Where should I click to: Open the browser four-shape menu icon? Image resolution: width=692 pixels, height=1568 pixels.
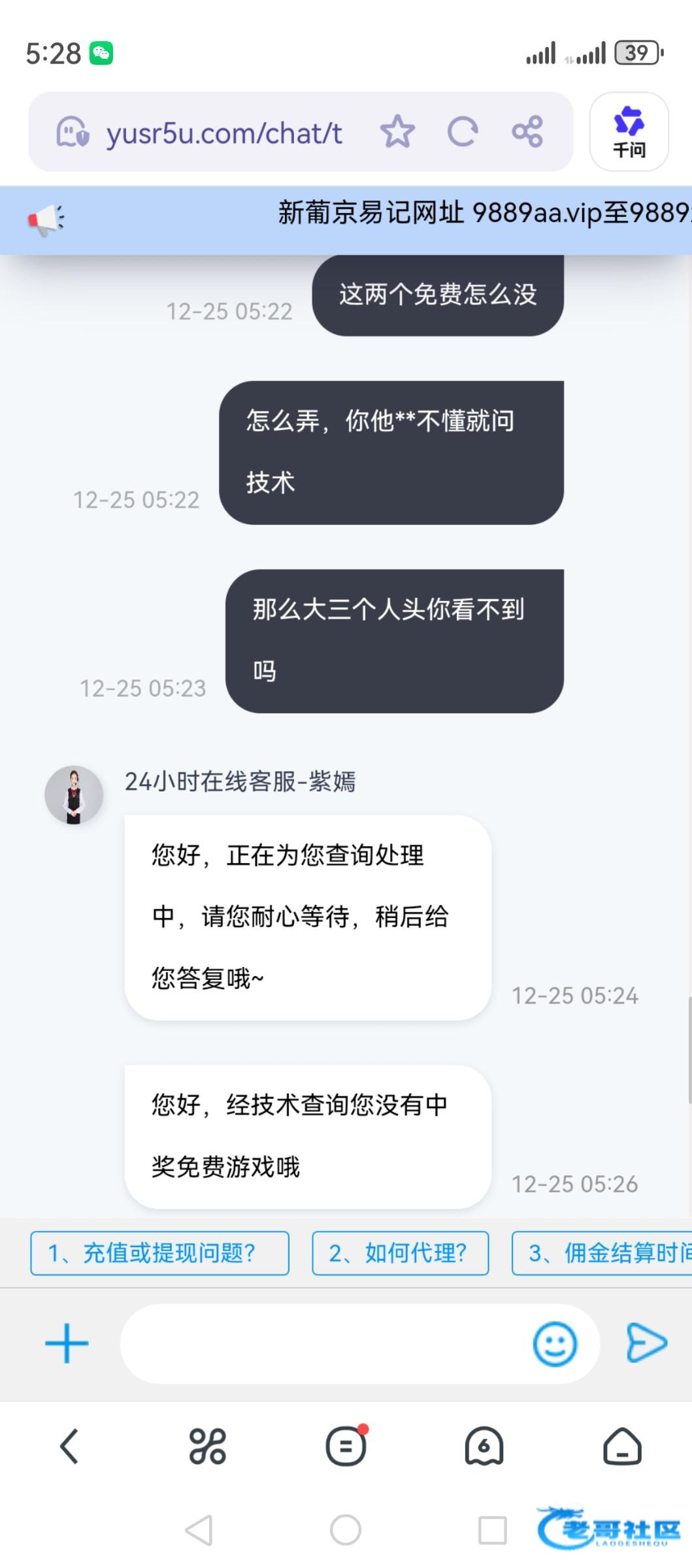(207, 1446)
